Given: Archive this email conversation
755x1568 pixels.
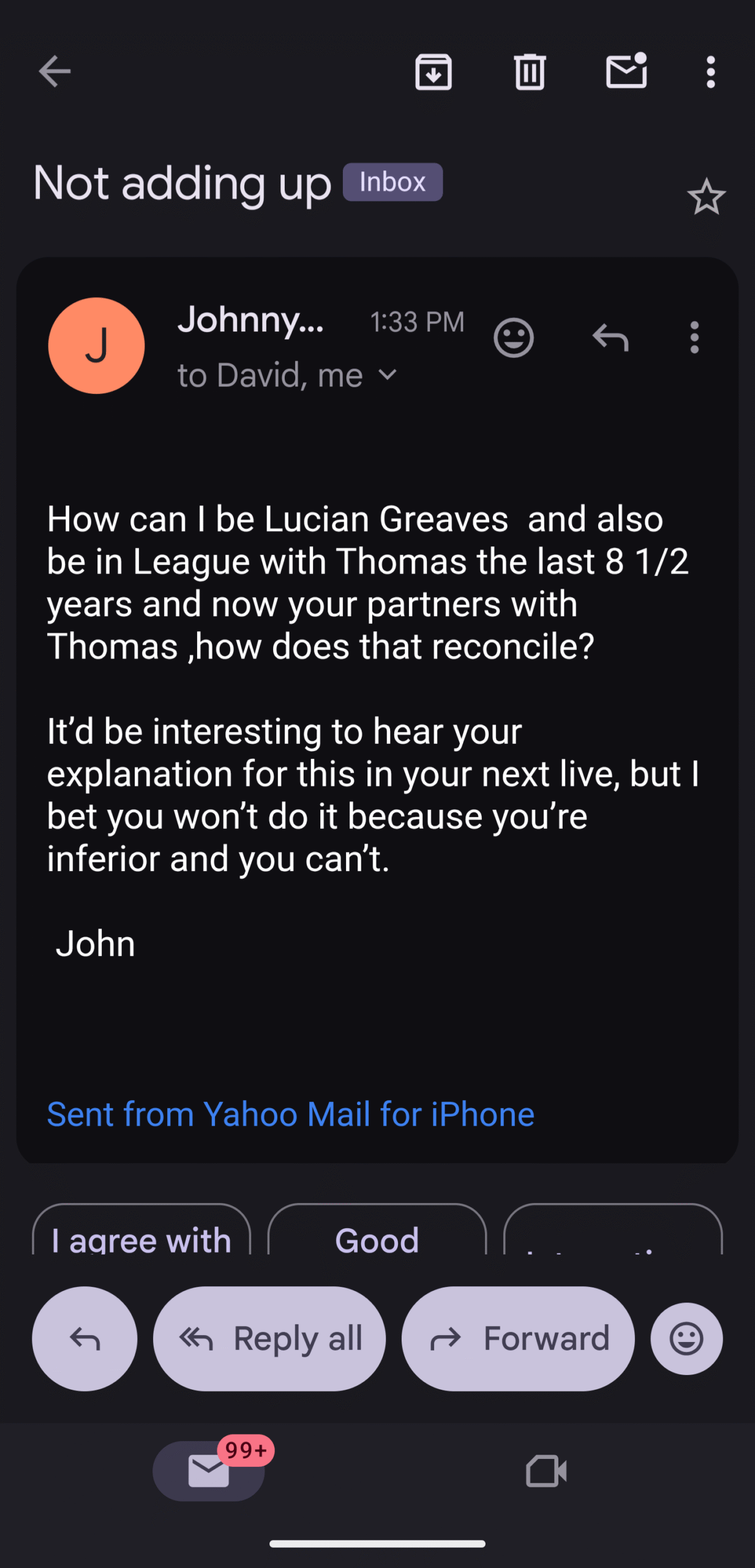Looking at the screenshot, I should pos(434,72).
